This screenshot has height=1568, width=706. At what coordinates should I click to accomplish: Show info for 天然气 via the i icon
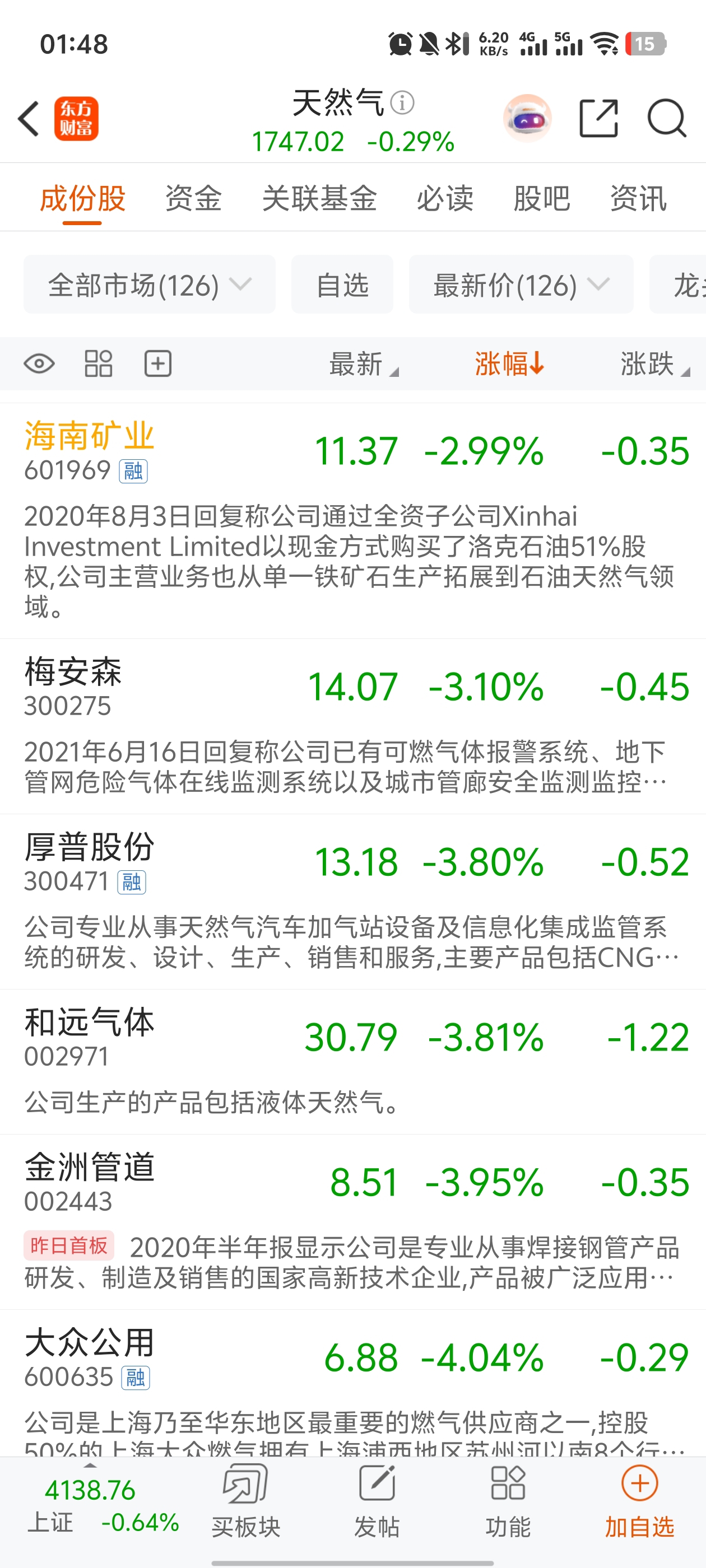click(402, 102)
